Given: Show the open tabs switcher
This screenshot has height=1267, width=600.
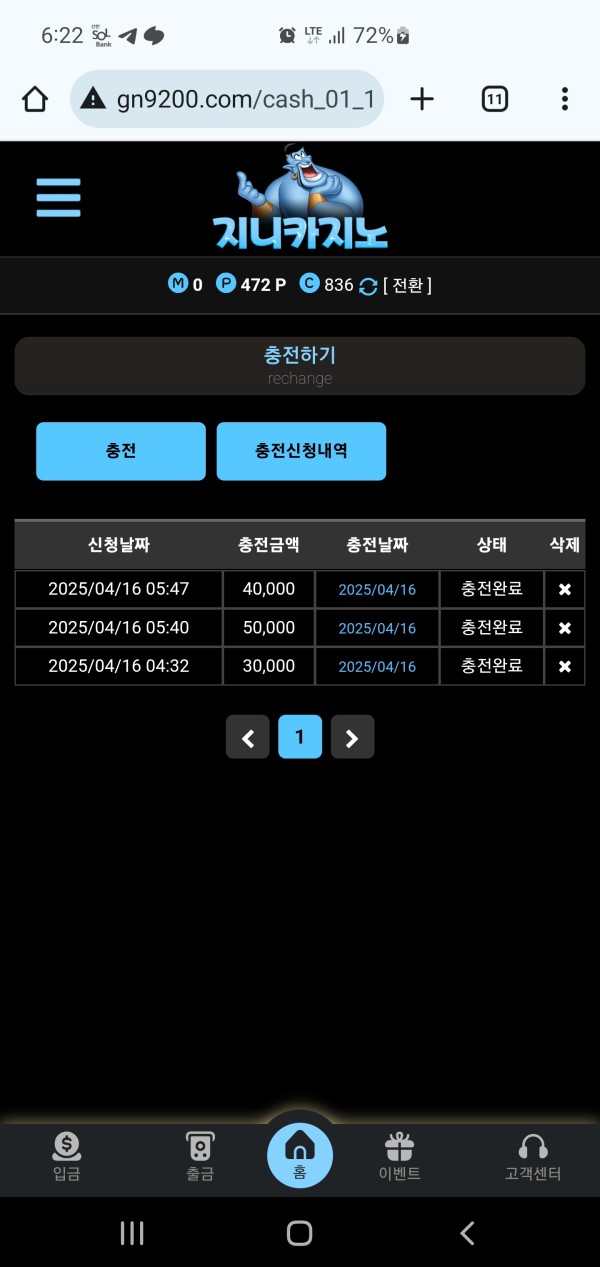Looking at the screenshot, I should 494,99.
